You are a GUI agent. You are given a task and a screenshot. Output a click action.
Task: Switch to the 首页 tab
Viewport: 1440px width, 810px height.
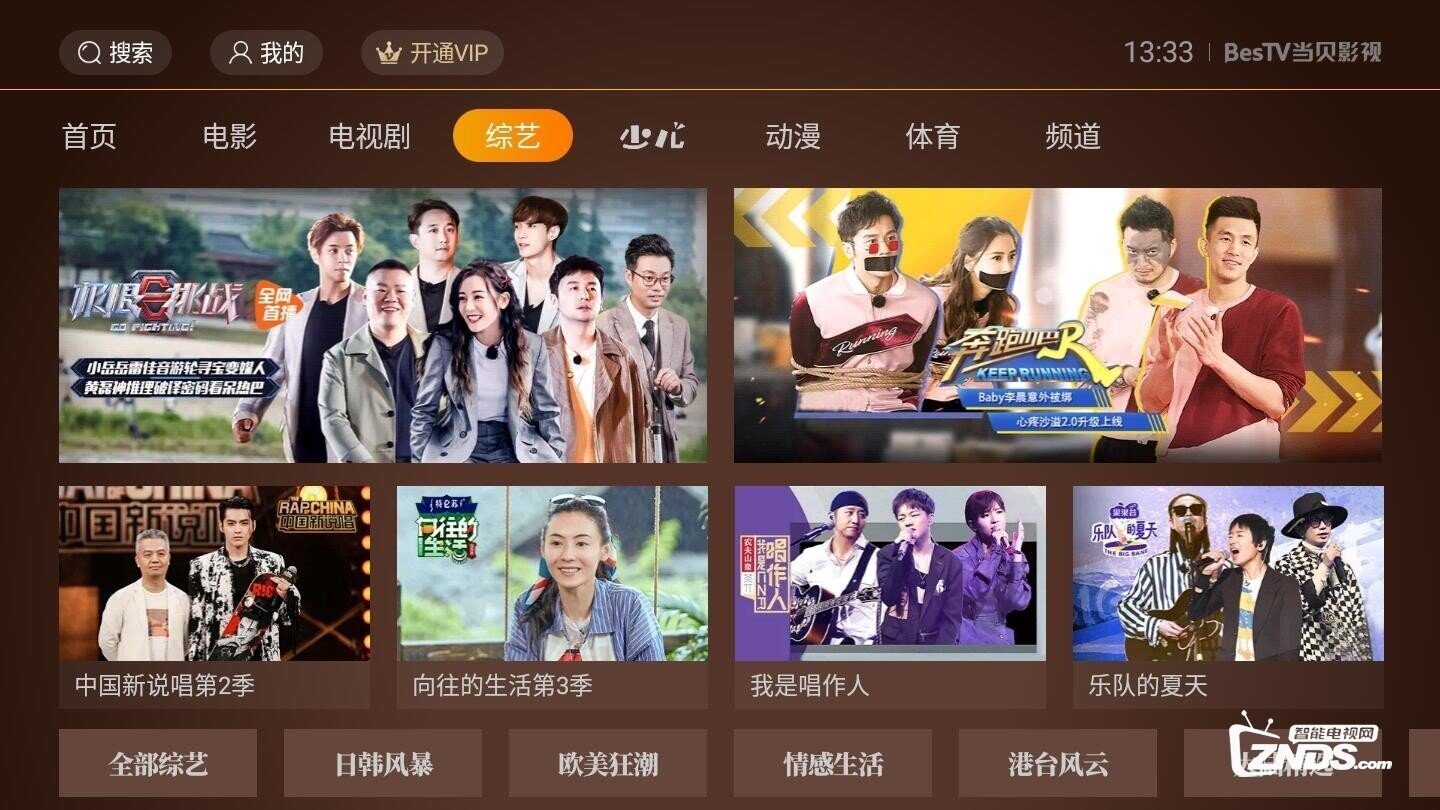coord(89,136)
